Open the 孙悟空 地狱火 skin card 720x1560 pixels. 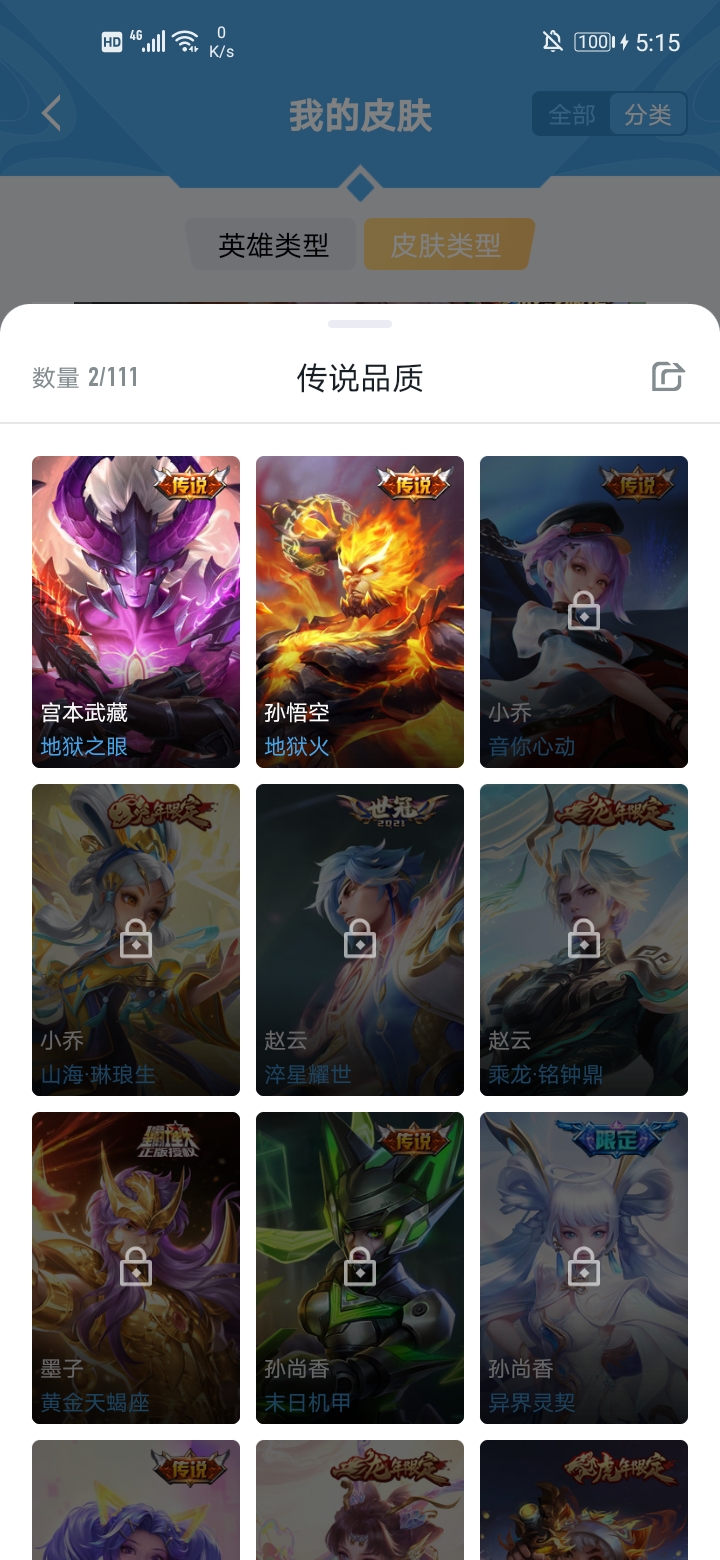point(360,611)
